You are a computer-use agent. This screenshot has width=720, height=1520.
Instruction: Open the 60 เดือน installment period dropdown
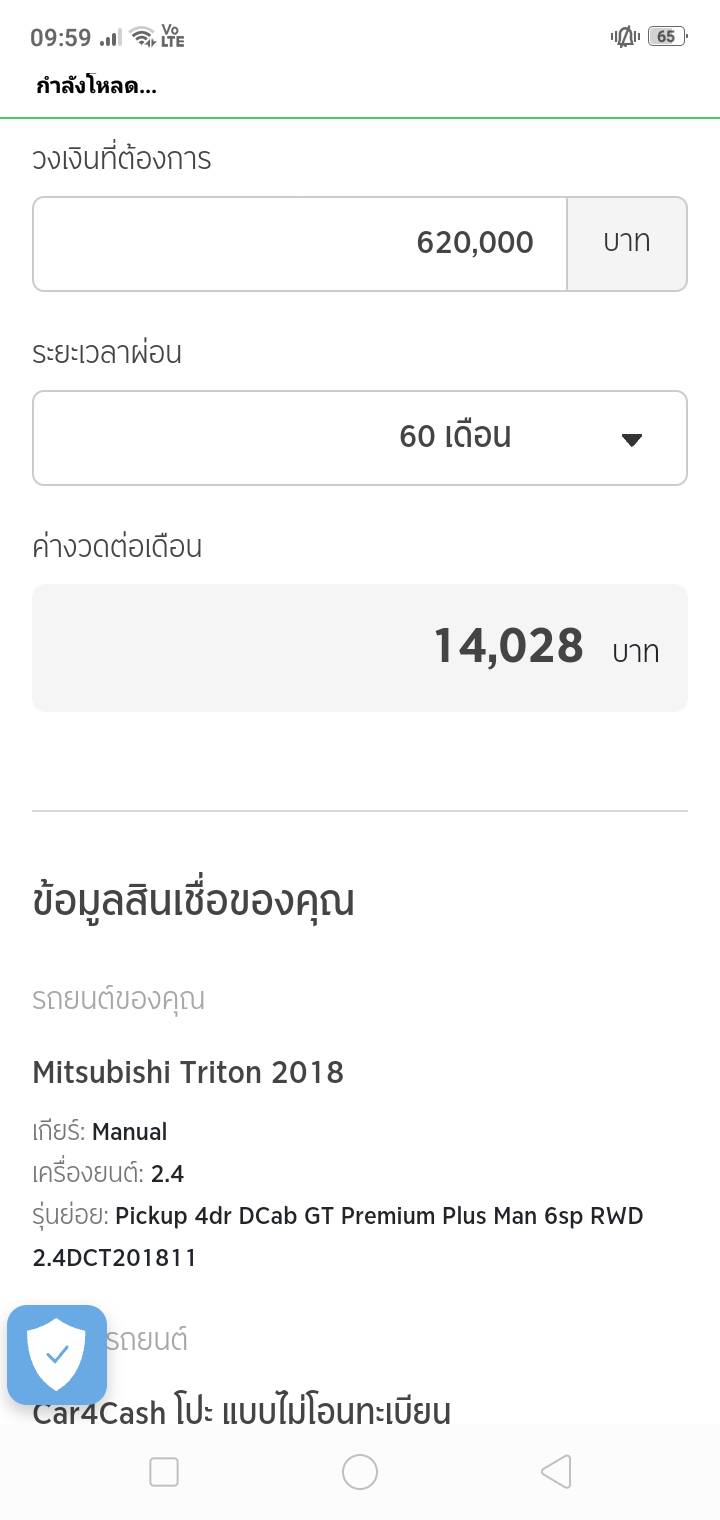pos(360,438)
